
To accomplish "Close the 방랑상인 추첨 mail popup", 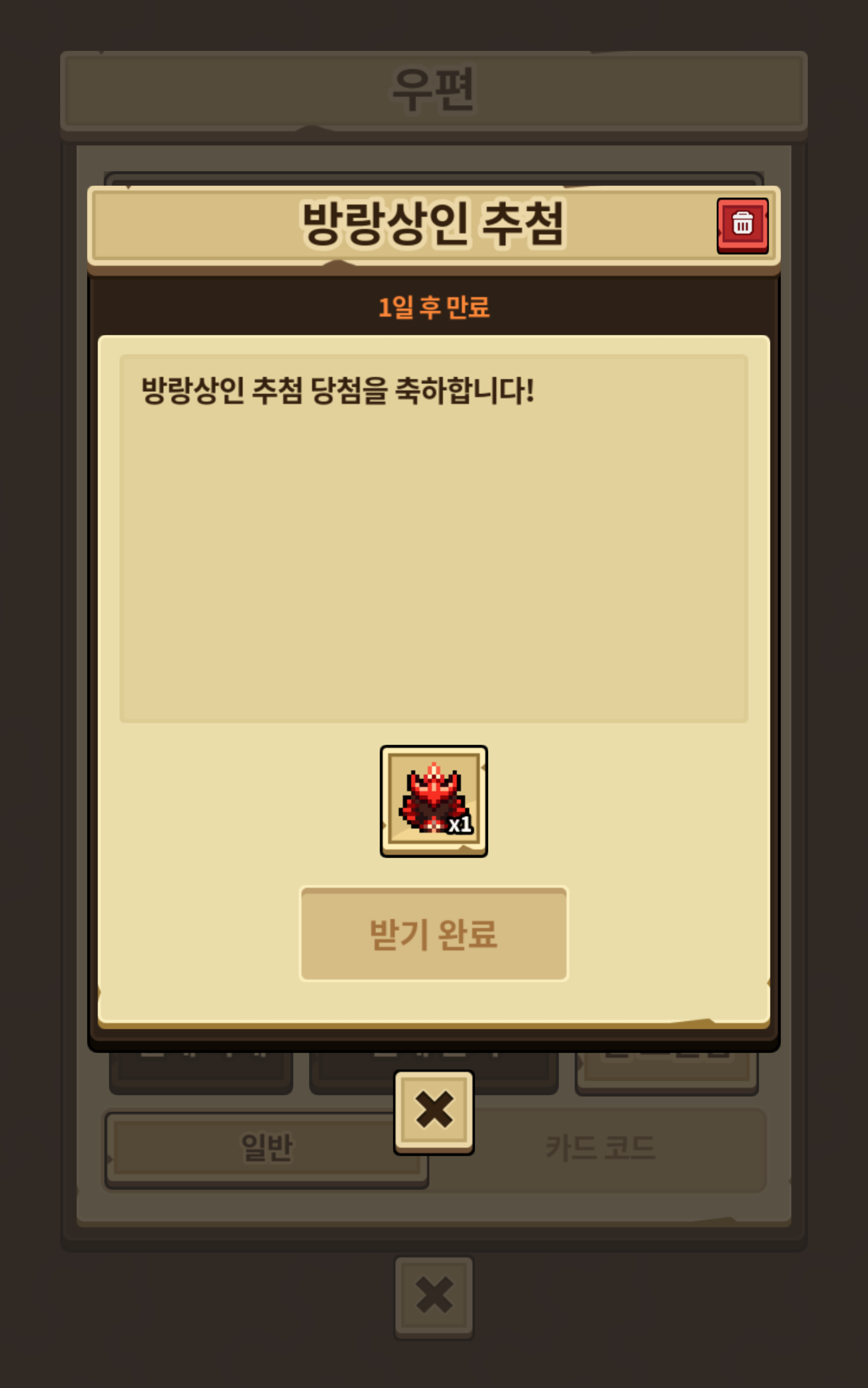I will (434, 1112).
